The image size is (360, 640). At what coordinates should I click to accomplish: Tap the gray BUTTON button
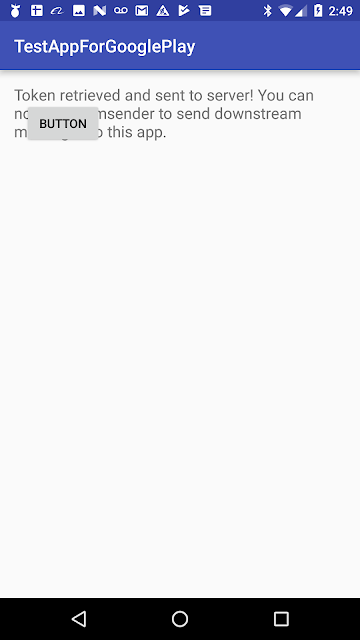tap(63, 123)
